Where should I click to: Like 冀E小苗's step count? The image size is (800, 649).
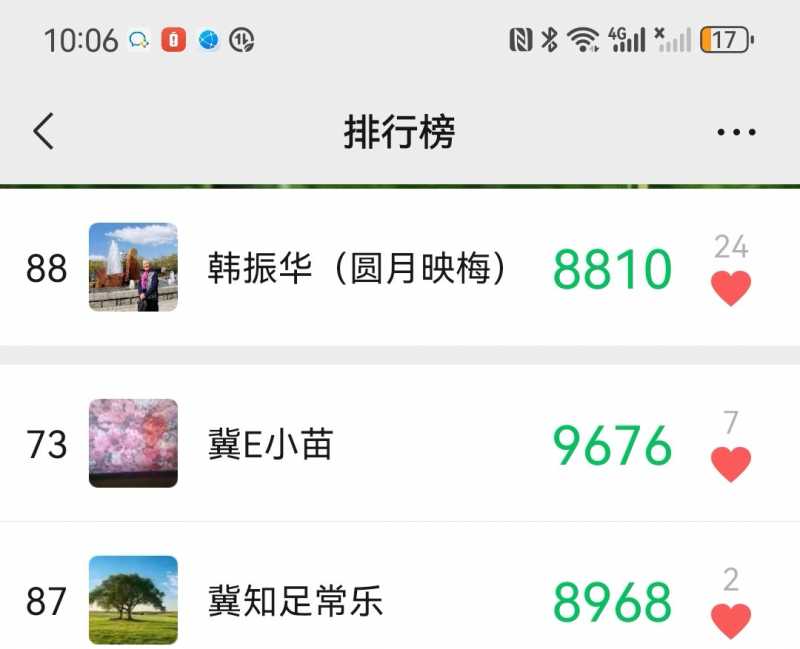pyautogui.click(x=731, y=464)
